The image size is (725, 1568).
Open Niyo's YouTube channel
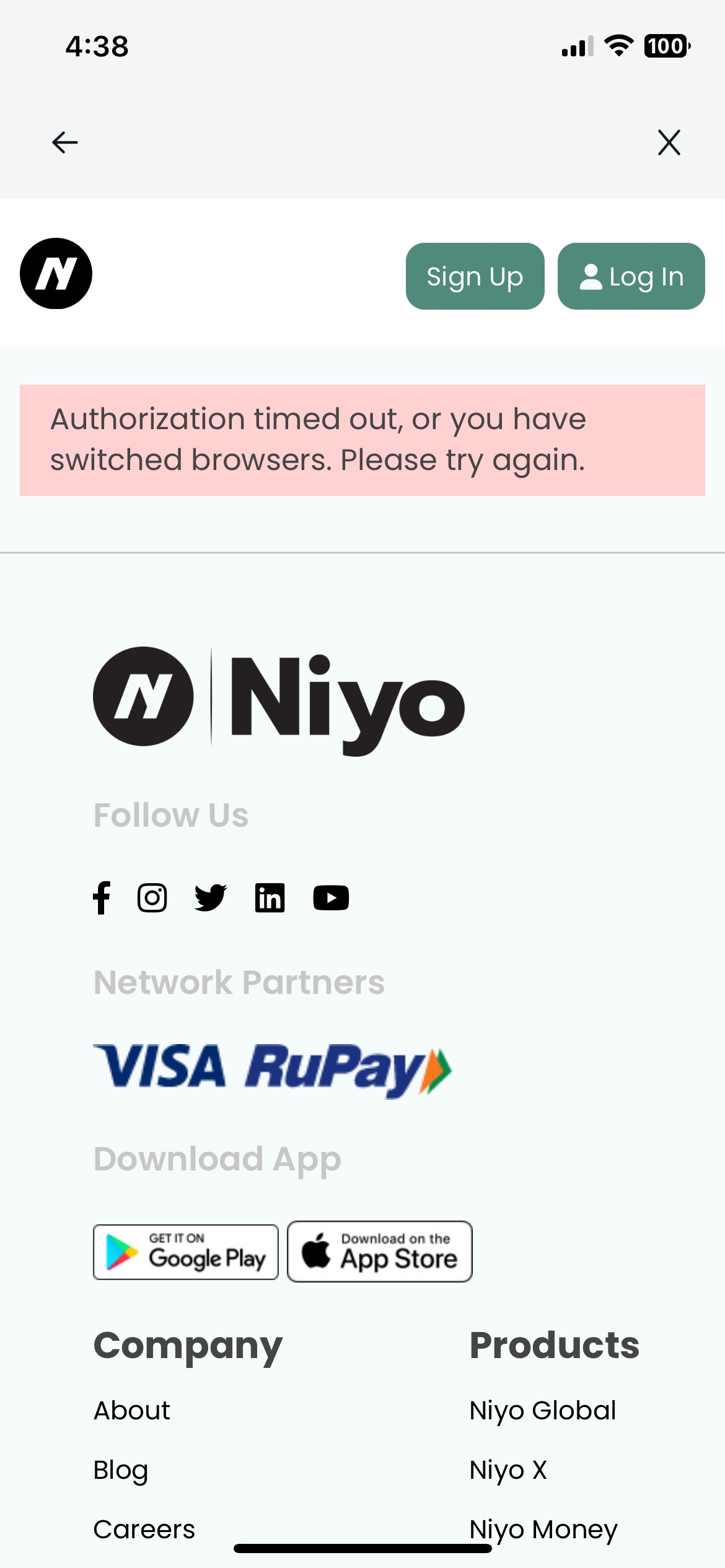point(331,897)
